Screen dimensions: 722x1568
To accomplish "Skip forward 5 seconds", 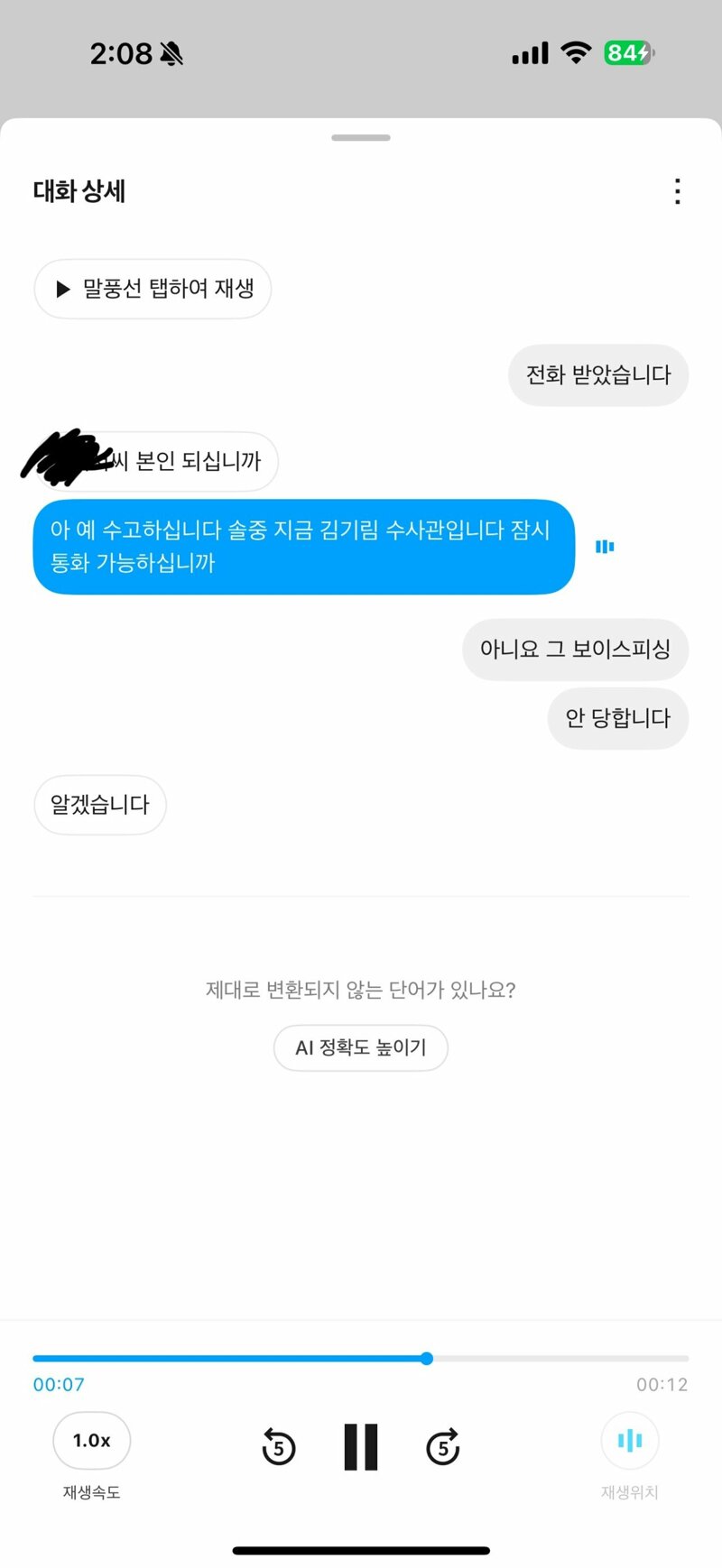I will click(443, 1447).
